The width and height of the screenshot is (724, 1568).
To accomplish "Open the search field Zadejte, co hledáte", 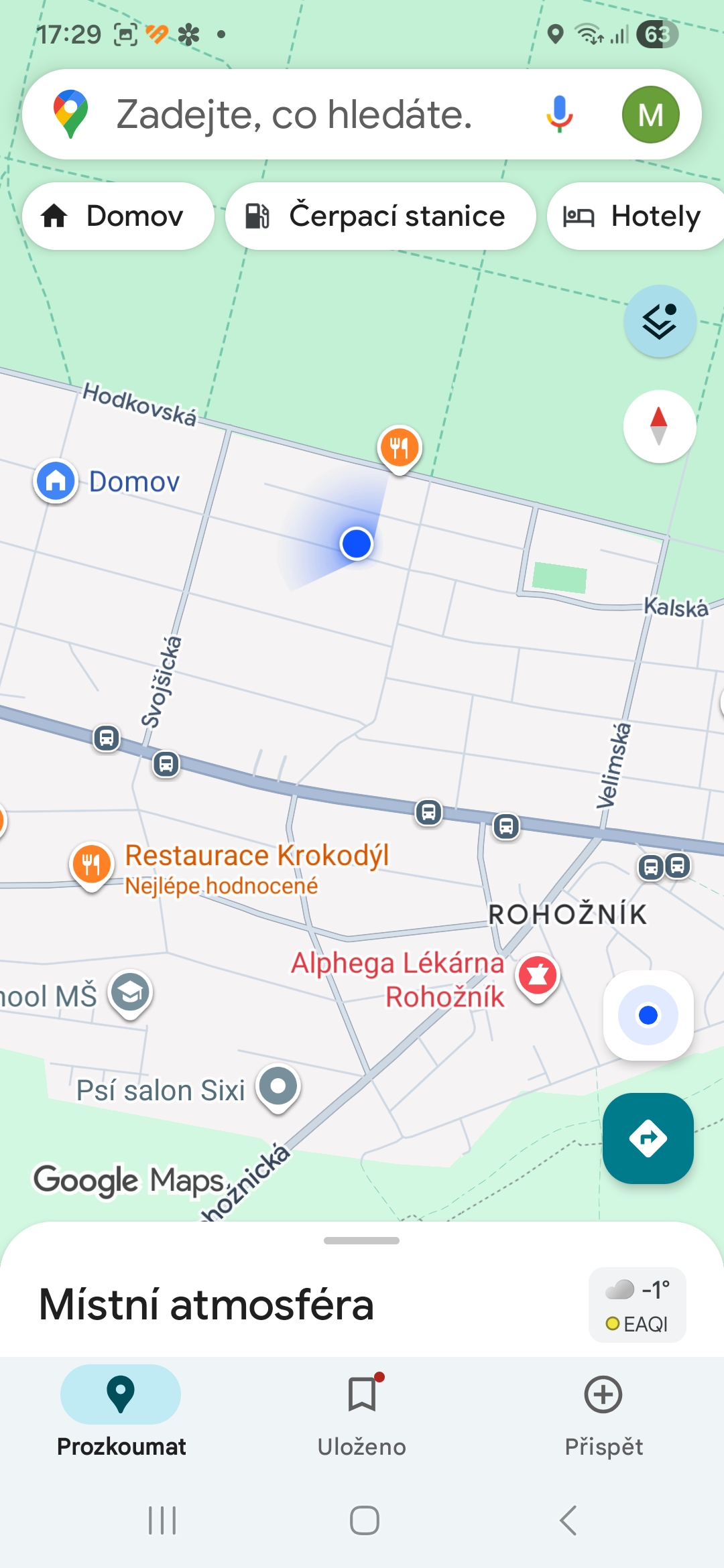I will click(x=295, y=115).
